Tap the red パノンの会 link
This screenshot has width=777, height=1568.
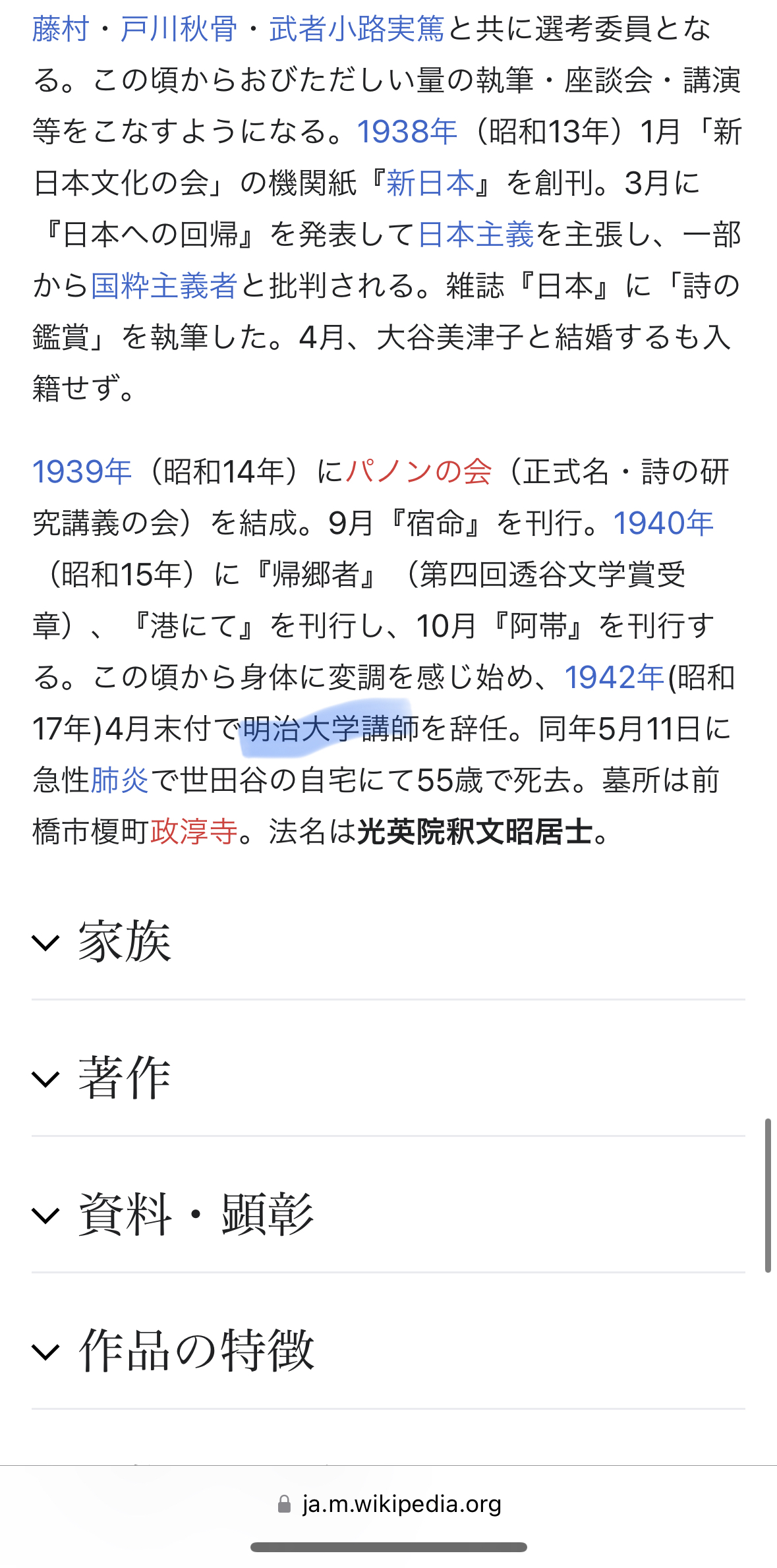pos(418,472)
